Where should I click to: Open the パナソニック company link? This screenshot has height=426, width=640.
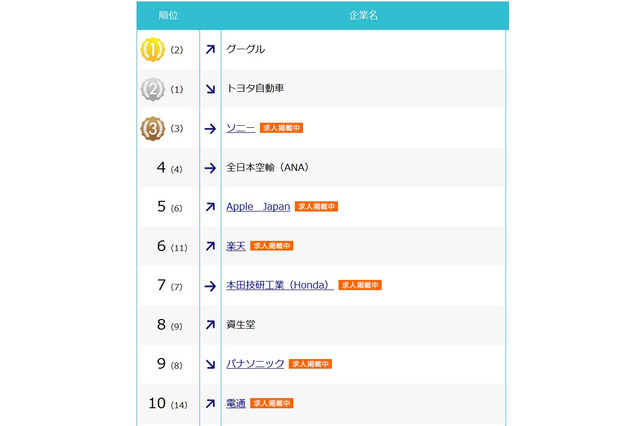pos(255,364)
